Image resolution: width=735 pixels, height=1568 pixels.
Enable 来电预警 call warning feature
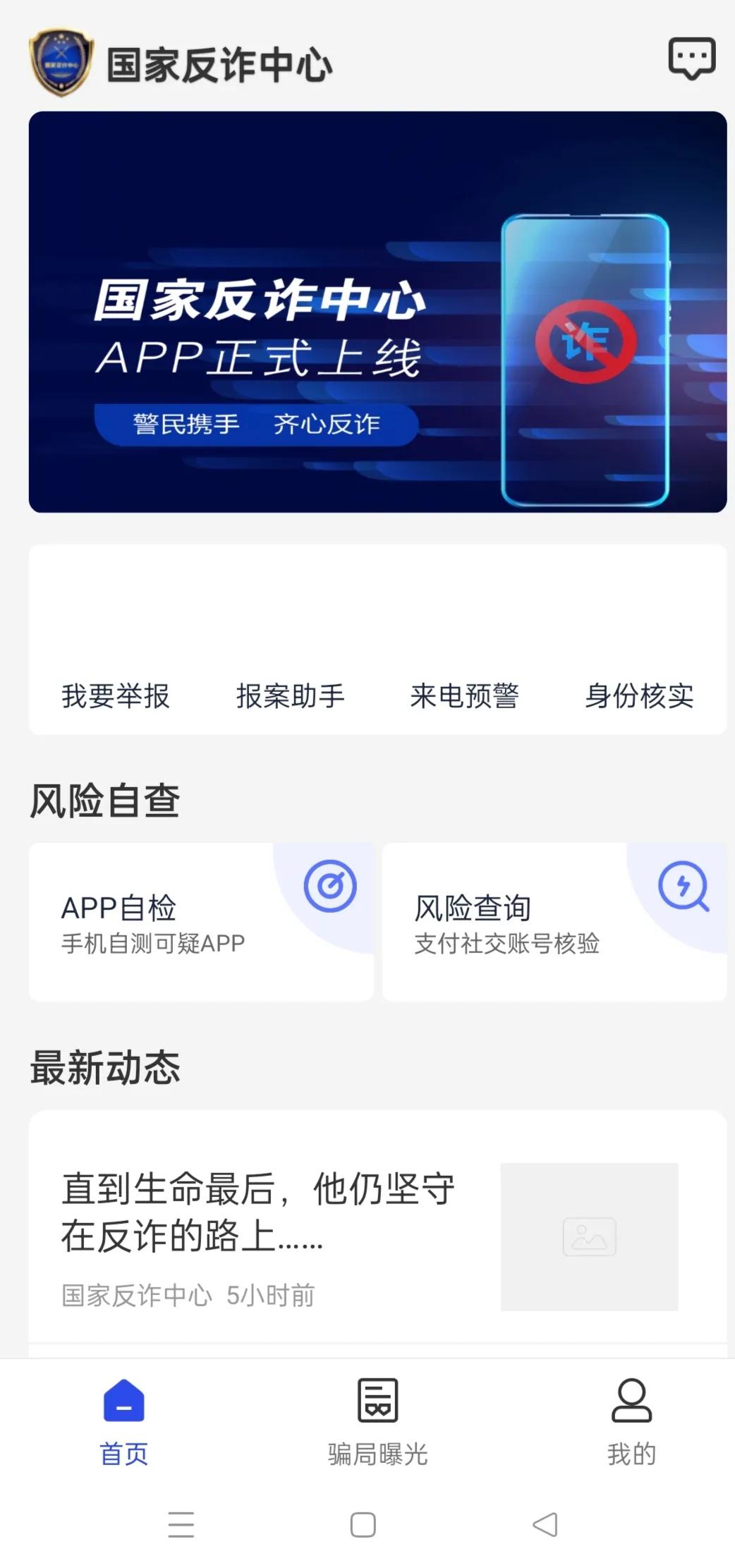[466, 697]
